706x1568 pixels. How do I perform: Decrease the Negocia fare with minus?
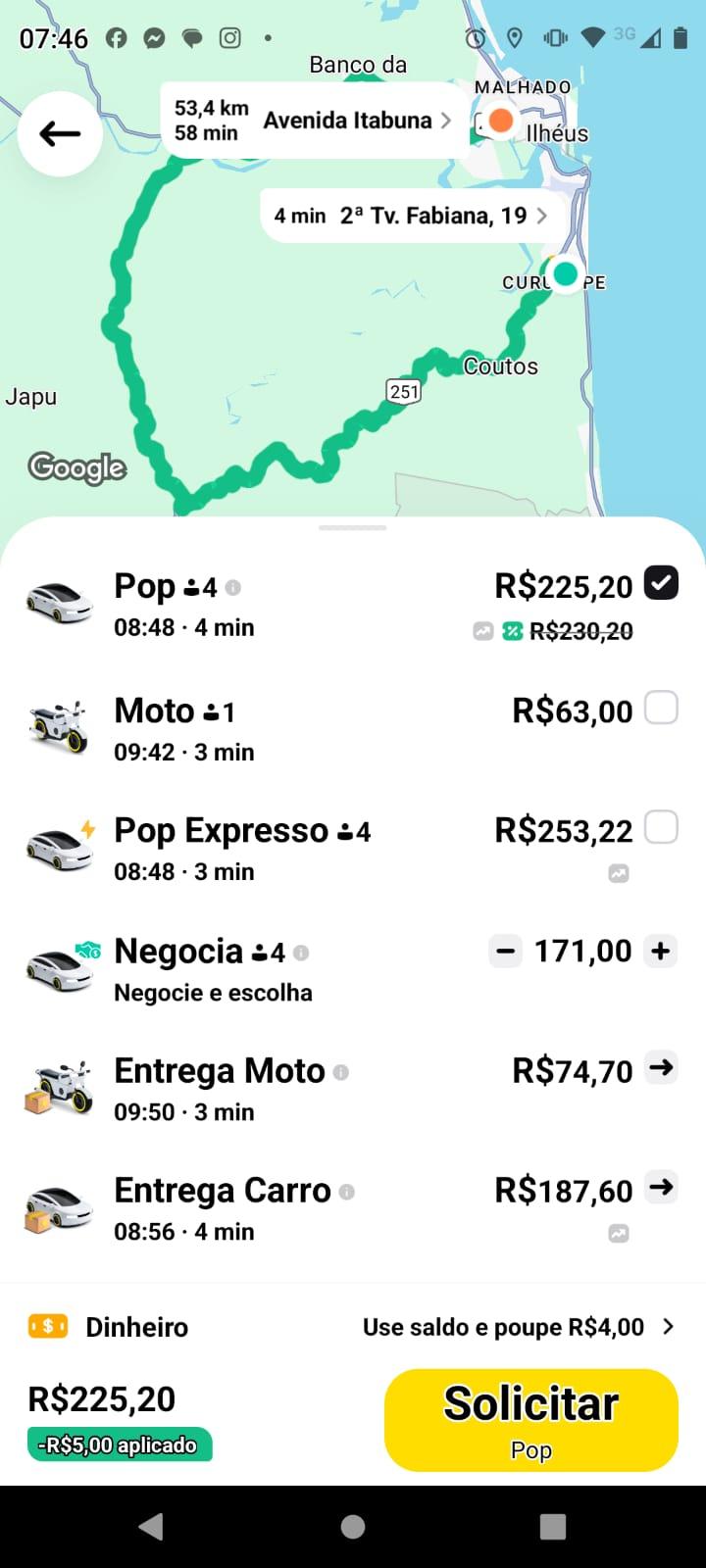(x=505, y=950)
